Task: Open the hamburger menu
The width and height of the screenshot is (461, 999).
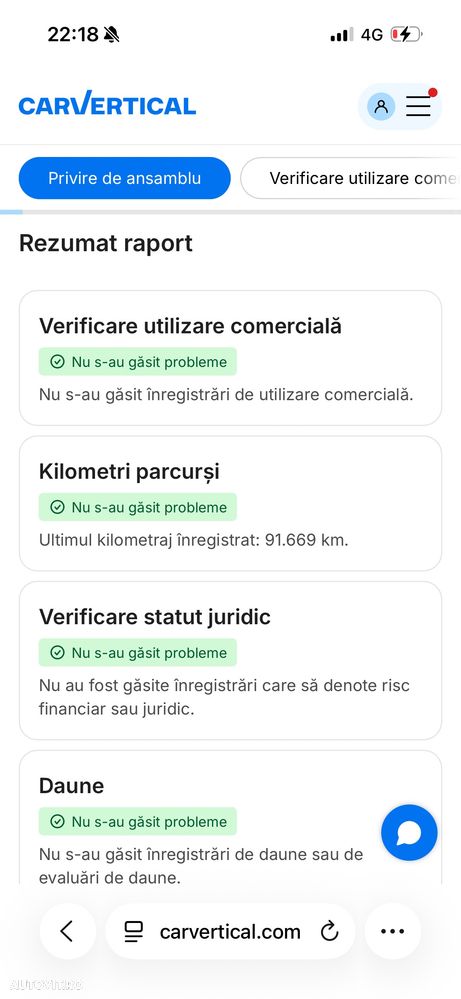Action: click(x=418, y=106)
